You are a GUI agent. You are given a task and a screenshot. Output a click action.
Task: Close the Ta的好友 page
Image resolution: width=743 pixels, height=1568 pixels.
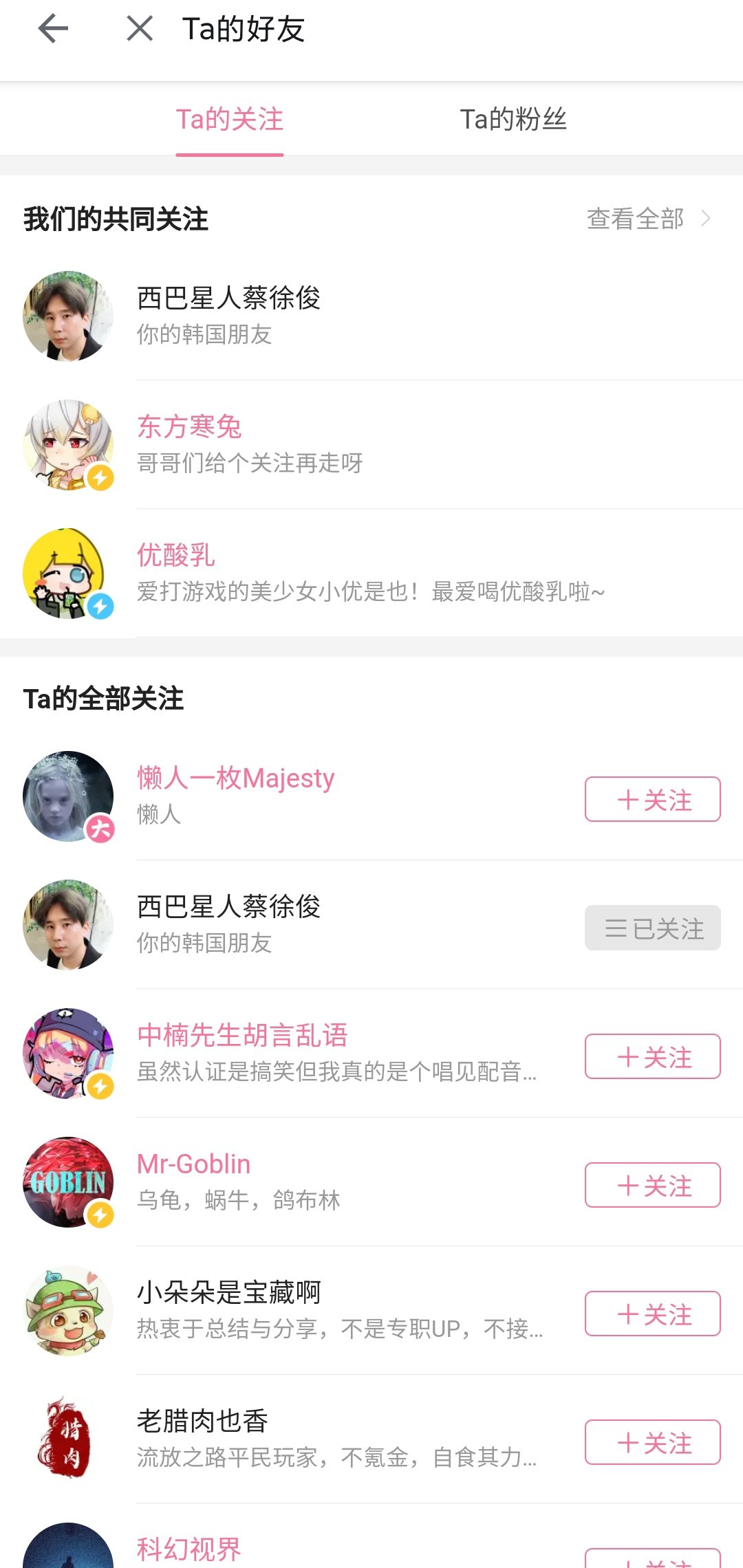tap(140, 29)
